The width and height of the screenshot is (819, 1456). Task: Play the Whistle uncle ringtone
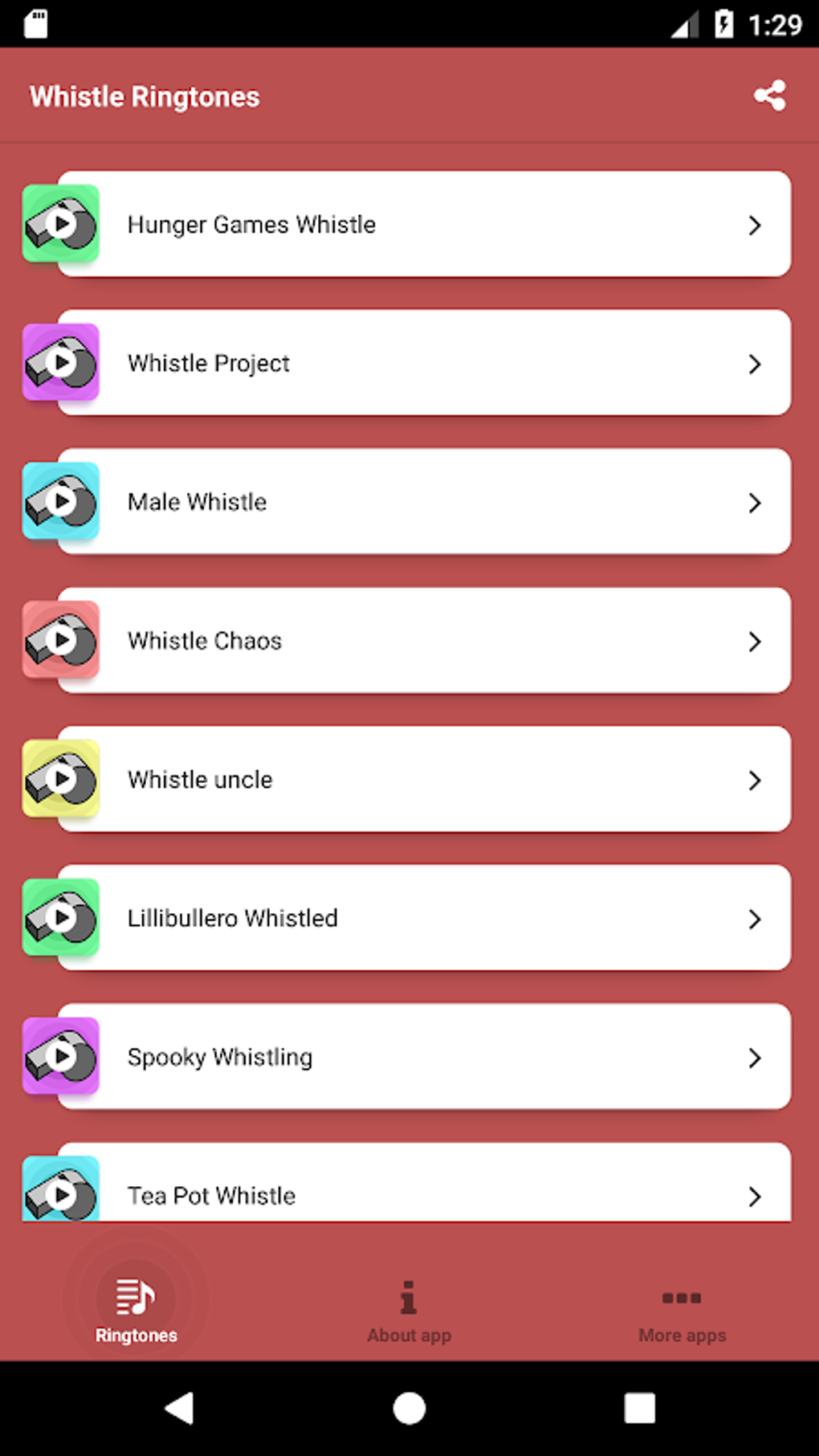tap(61, 779)
